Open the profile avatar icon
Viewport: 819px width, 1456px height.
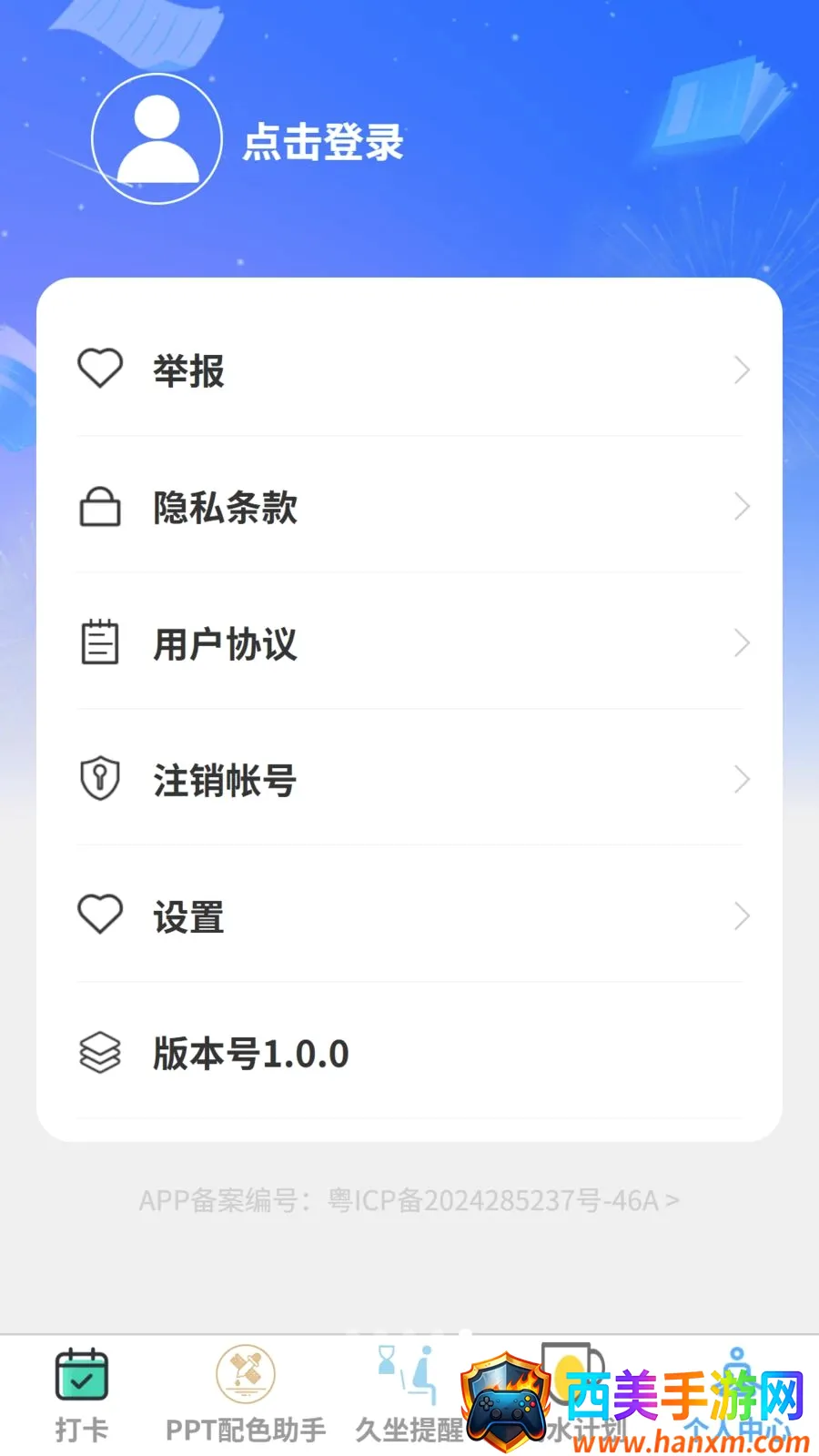pyautogui.click(x=157, y=139)
